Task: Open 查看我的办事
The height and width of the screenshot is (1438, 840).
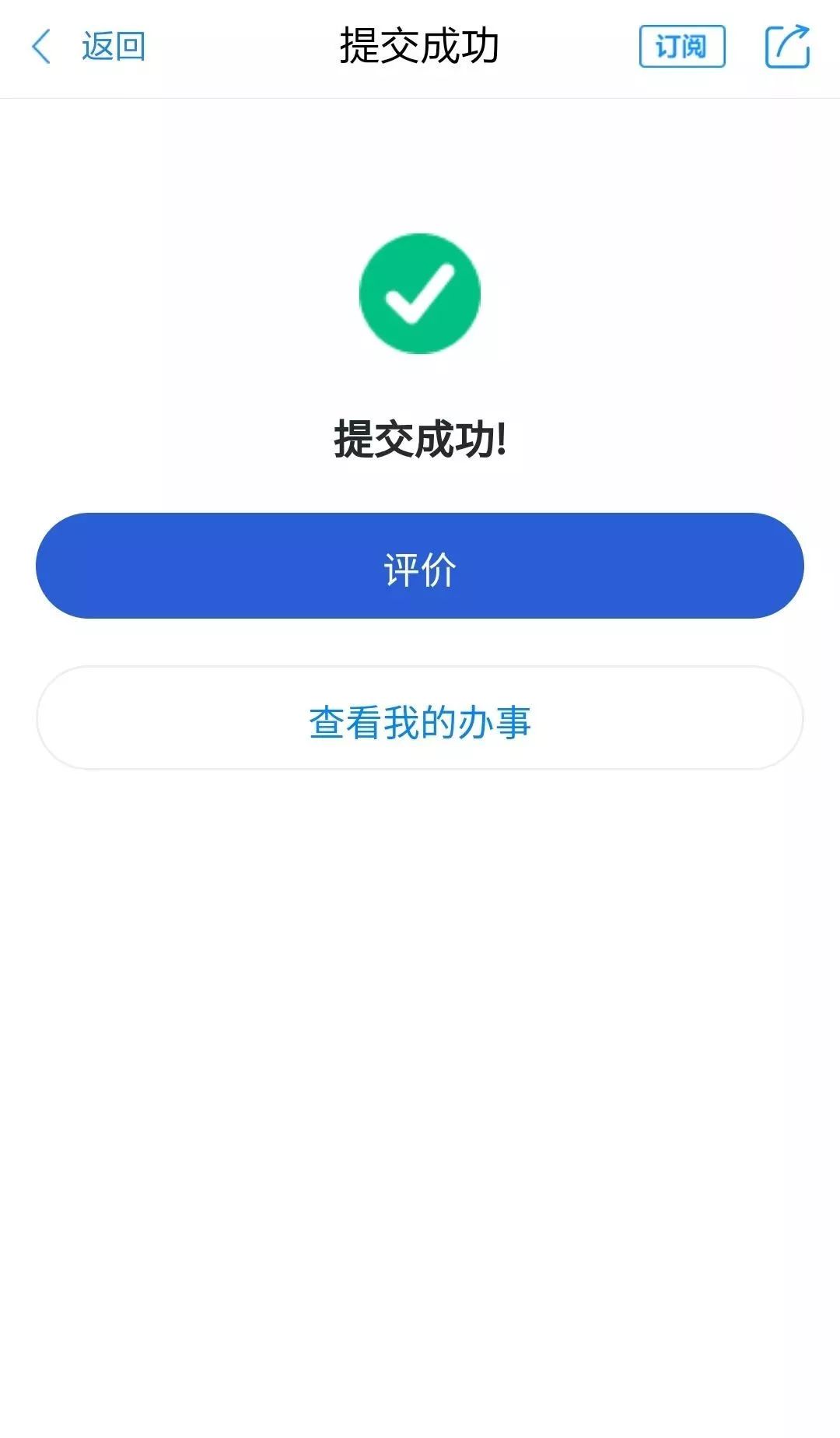Action: click(420, 718)
